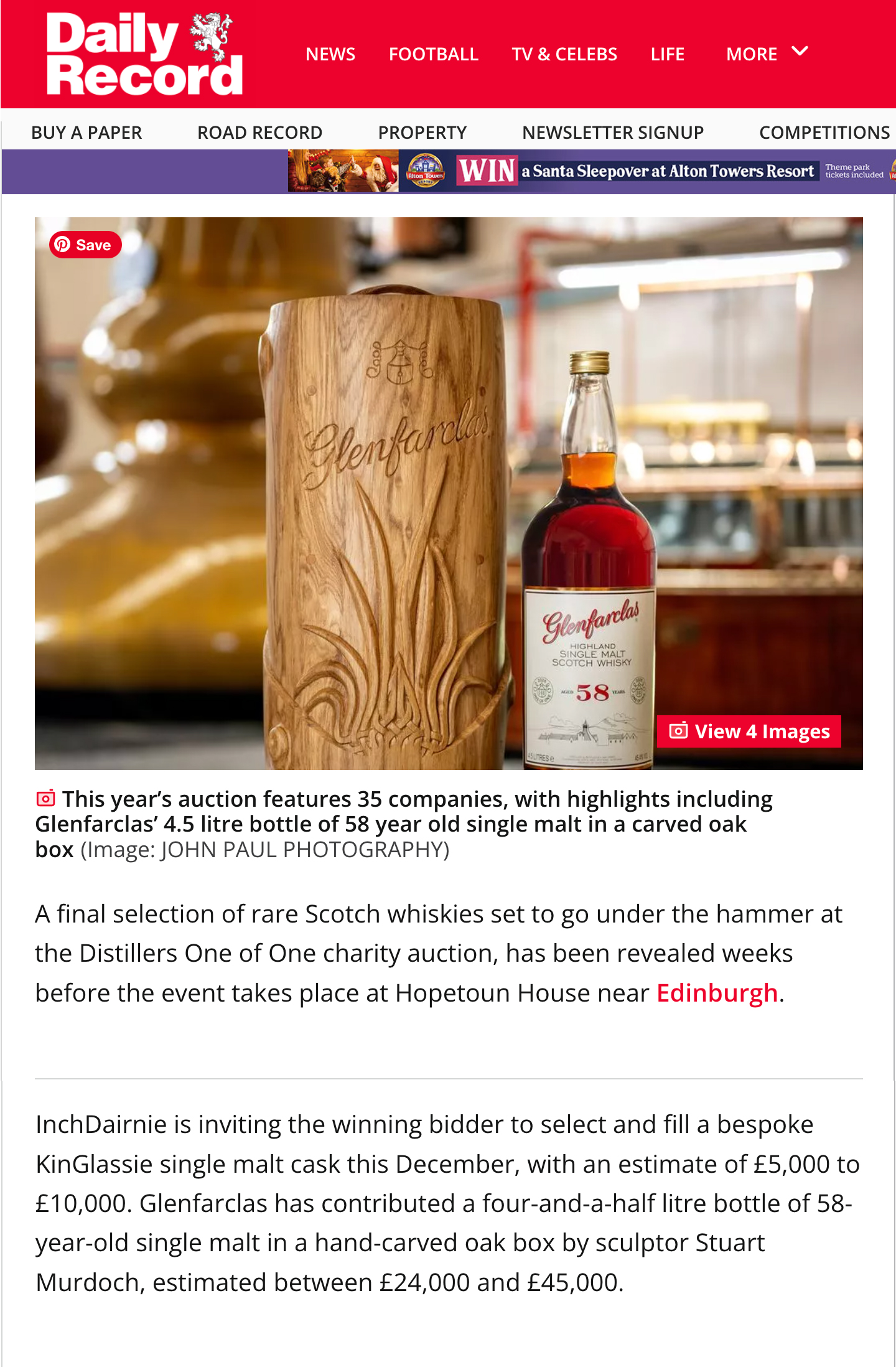Go to Newsletter Signup
896x1367 pixels.
pyautogui.click(x=613, y=133)
